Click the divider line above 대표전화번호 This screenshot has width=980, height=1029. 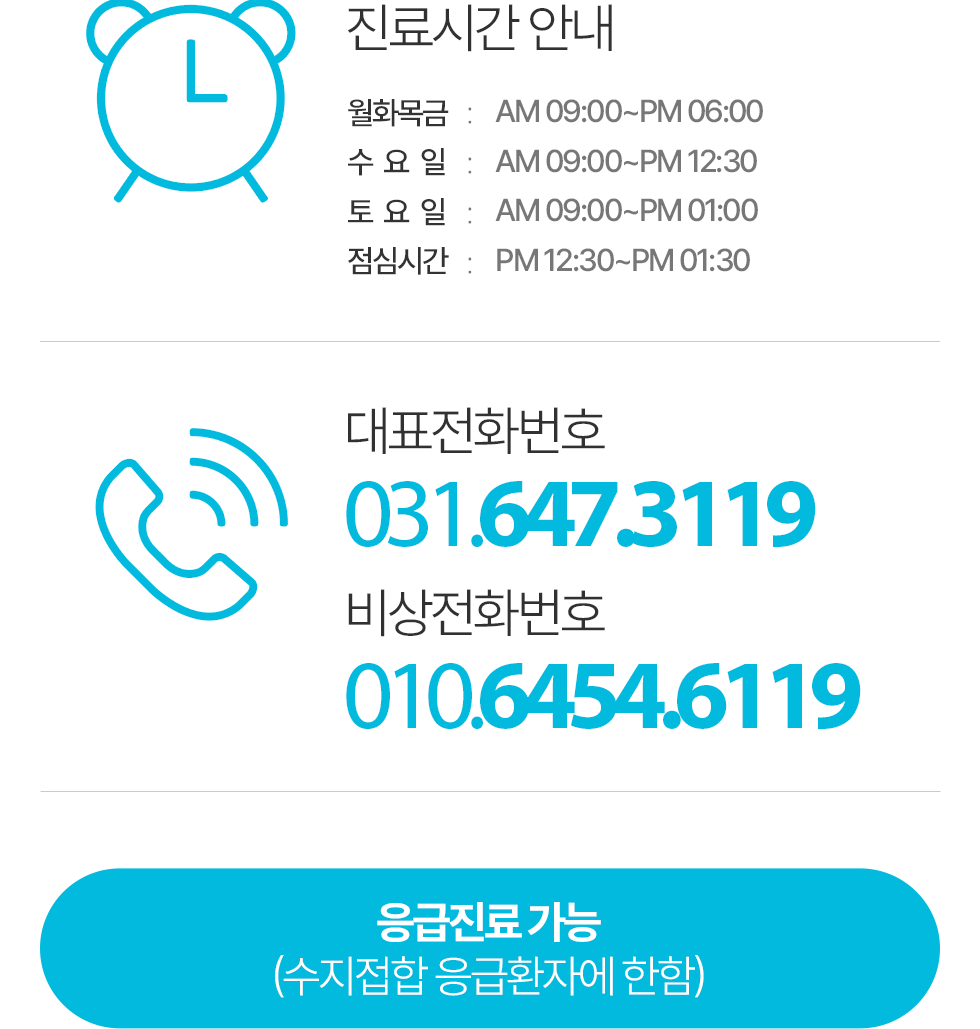[490, 341]
